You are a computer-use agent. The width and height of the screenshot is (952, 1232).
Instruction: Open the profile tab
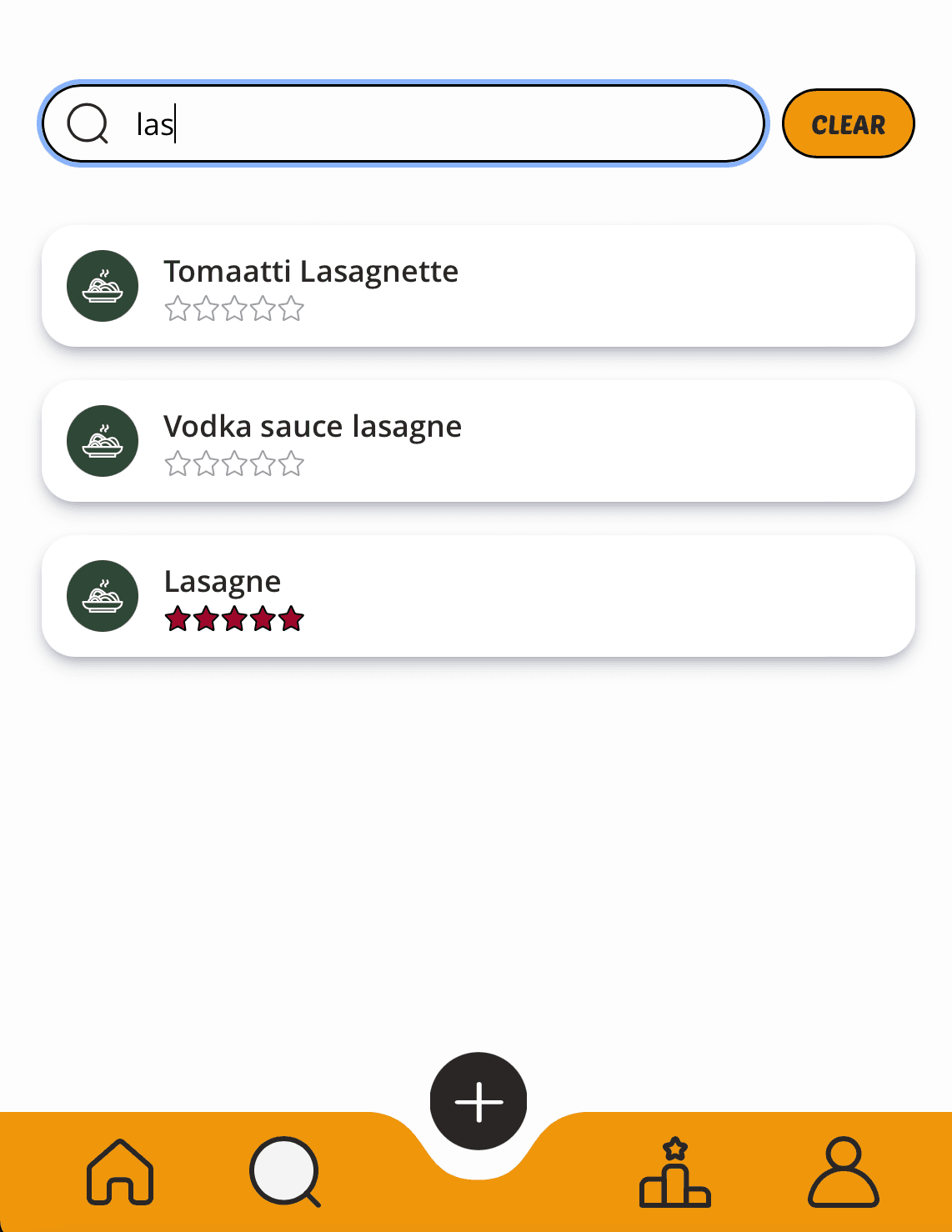(844, 1172)
